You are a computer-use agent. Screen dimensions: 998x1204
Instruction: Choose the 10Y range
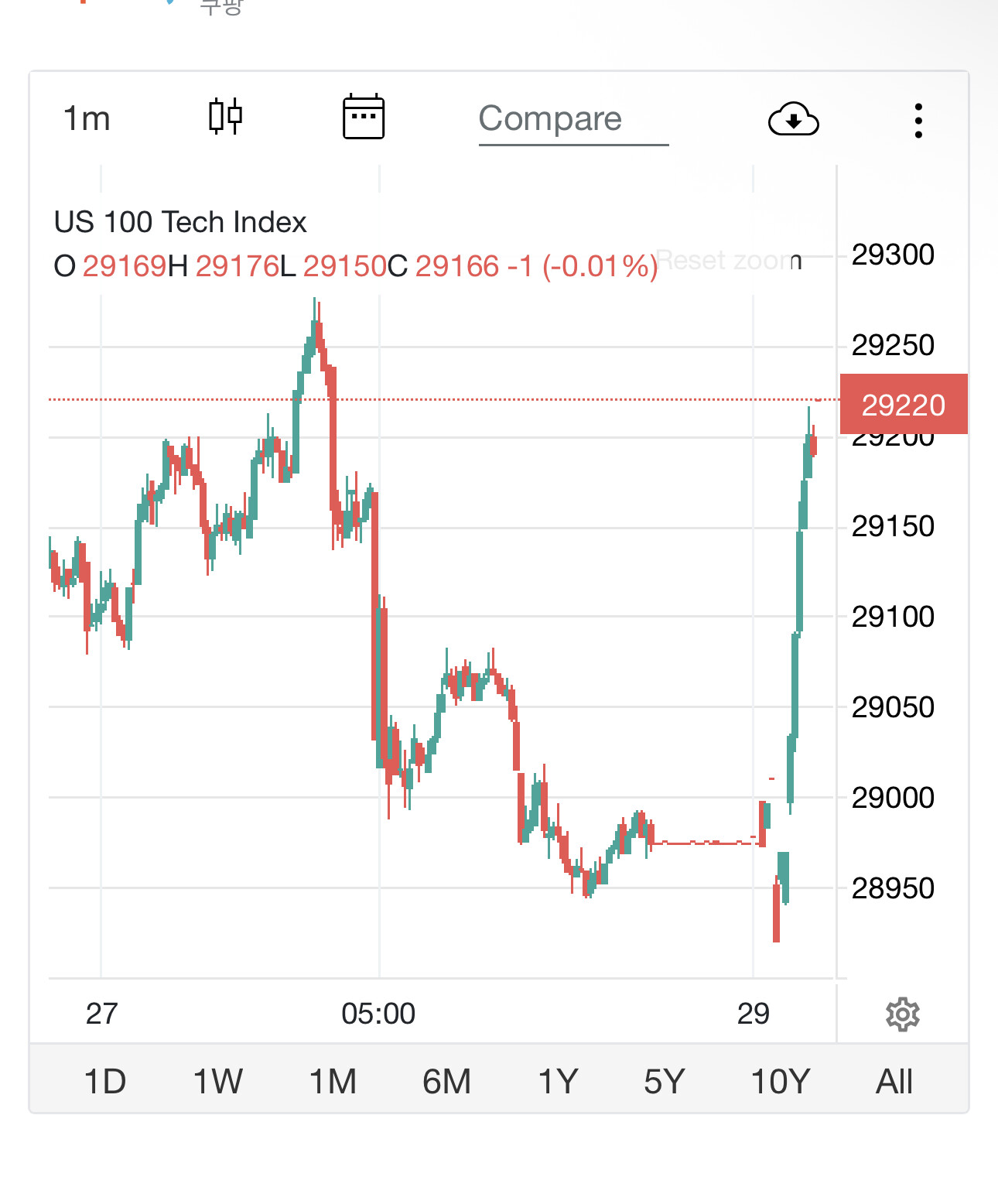tap(780, 1081)
